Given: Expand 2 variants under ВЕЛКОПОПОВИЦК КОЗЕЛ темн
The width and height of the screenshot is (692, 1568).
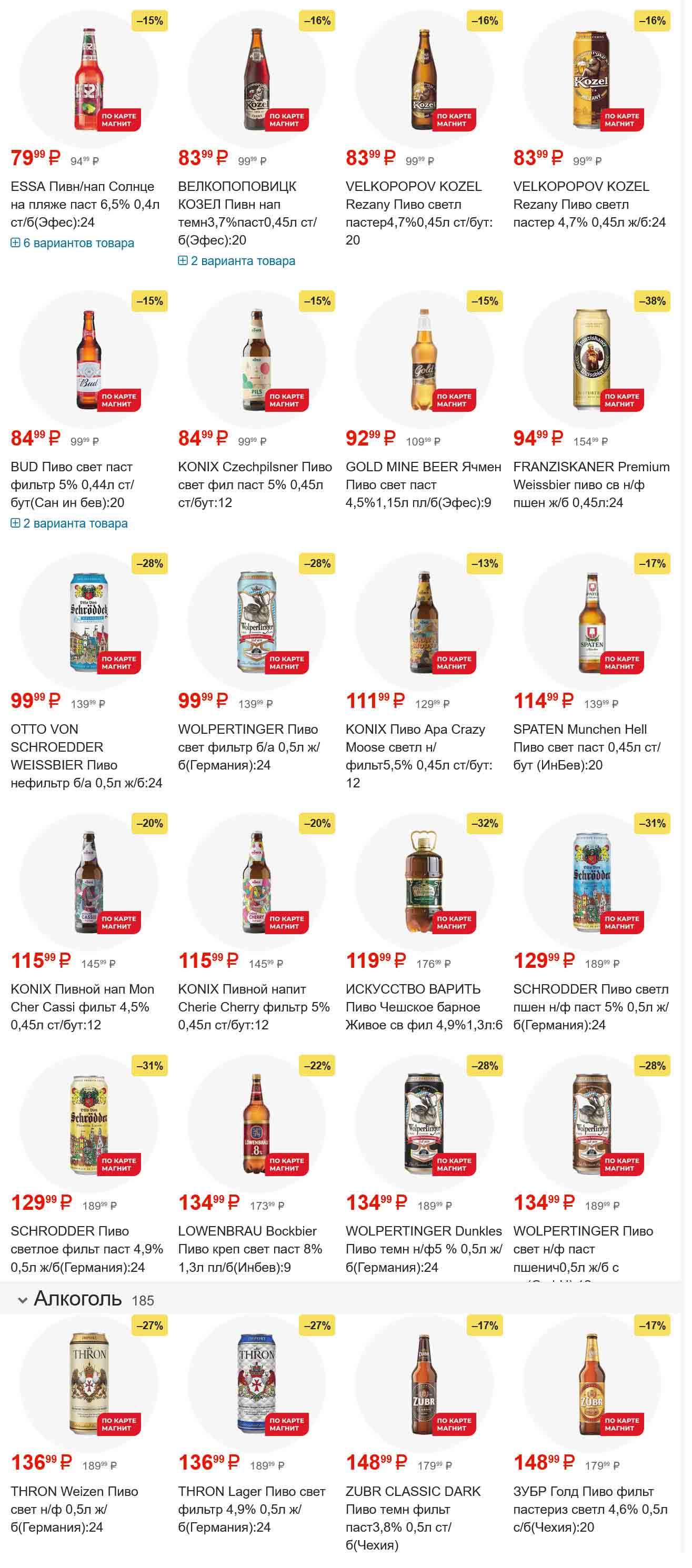Looking at the screenshot, I should [x=236, y=260].
